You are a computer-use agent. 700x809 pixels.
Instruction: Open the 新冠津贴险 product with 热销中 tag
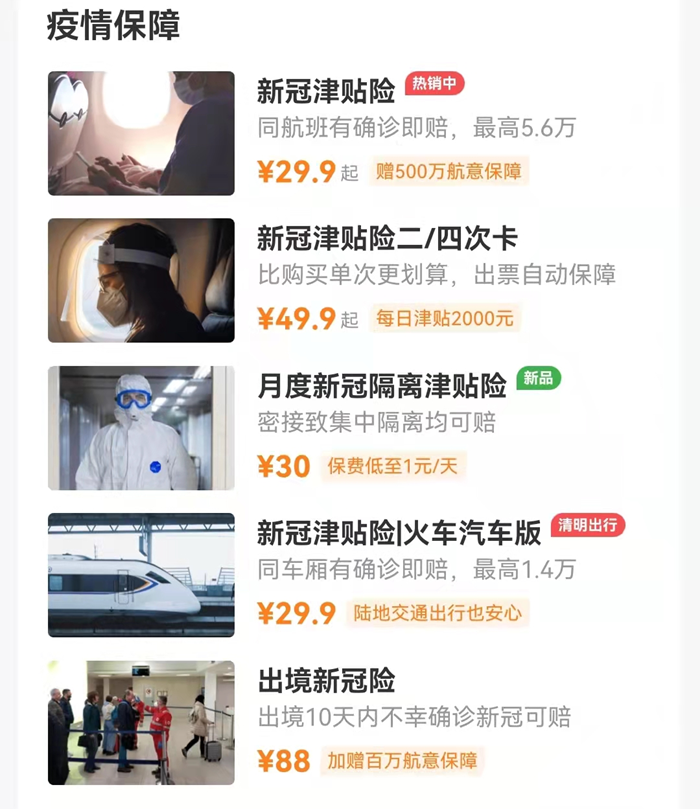[x=326, y=92]
